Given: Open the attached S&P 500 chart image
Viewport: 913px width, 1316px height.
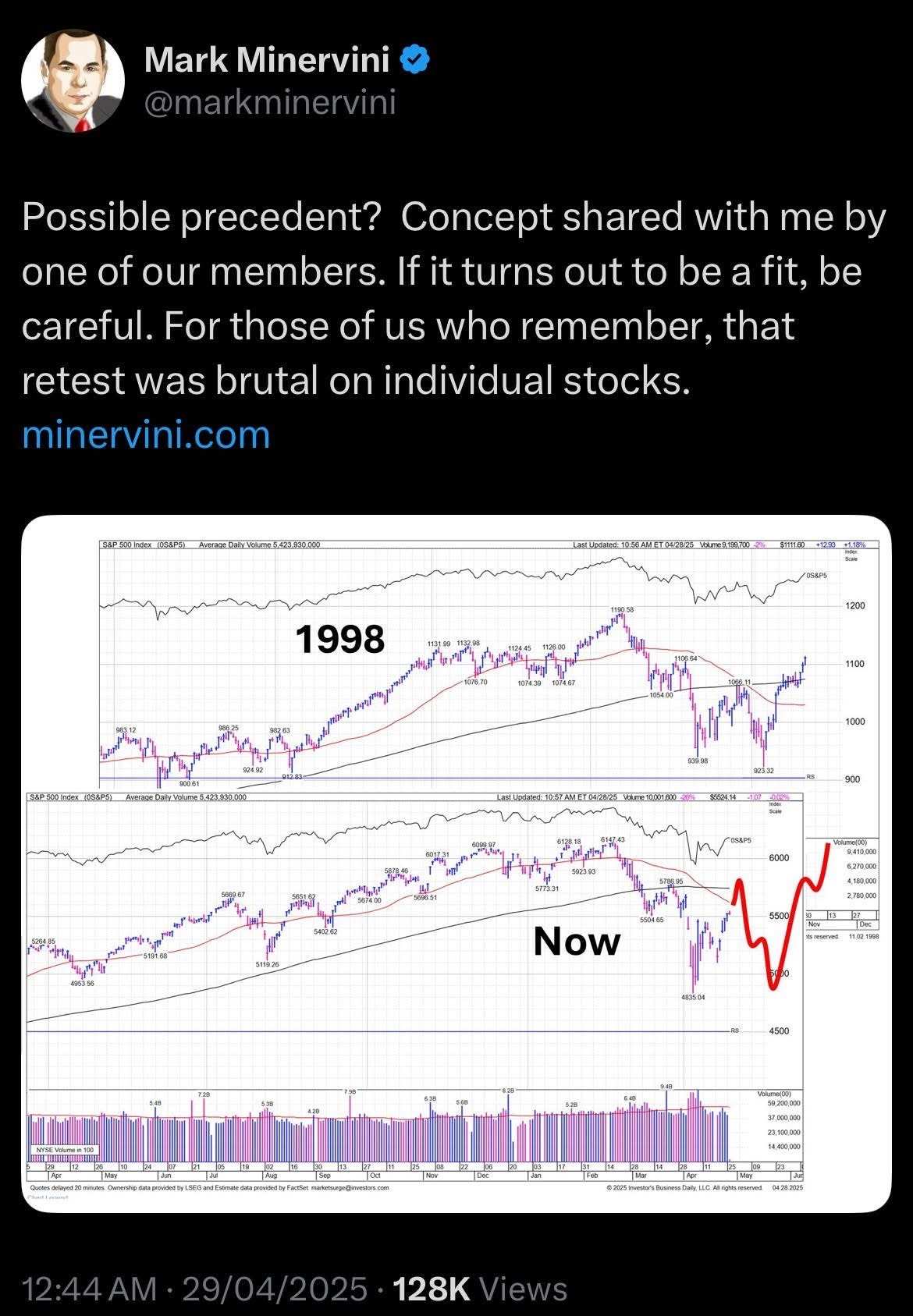Looking at the screenshot, I should (x=456, y=864).
